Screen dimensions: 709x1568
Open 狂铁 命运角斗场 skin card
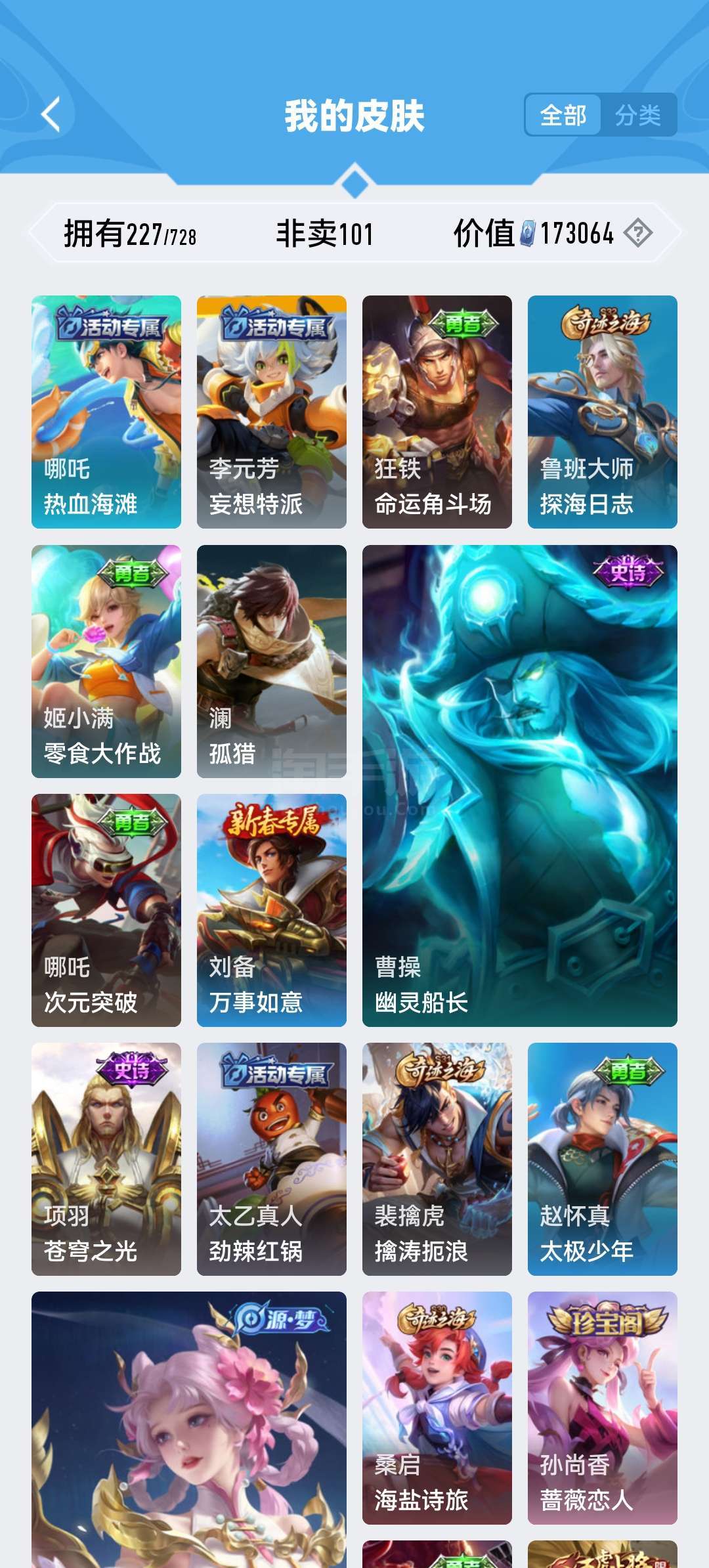pyautogui.click(x=437, y=412)
